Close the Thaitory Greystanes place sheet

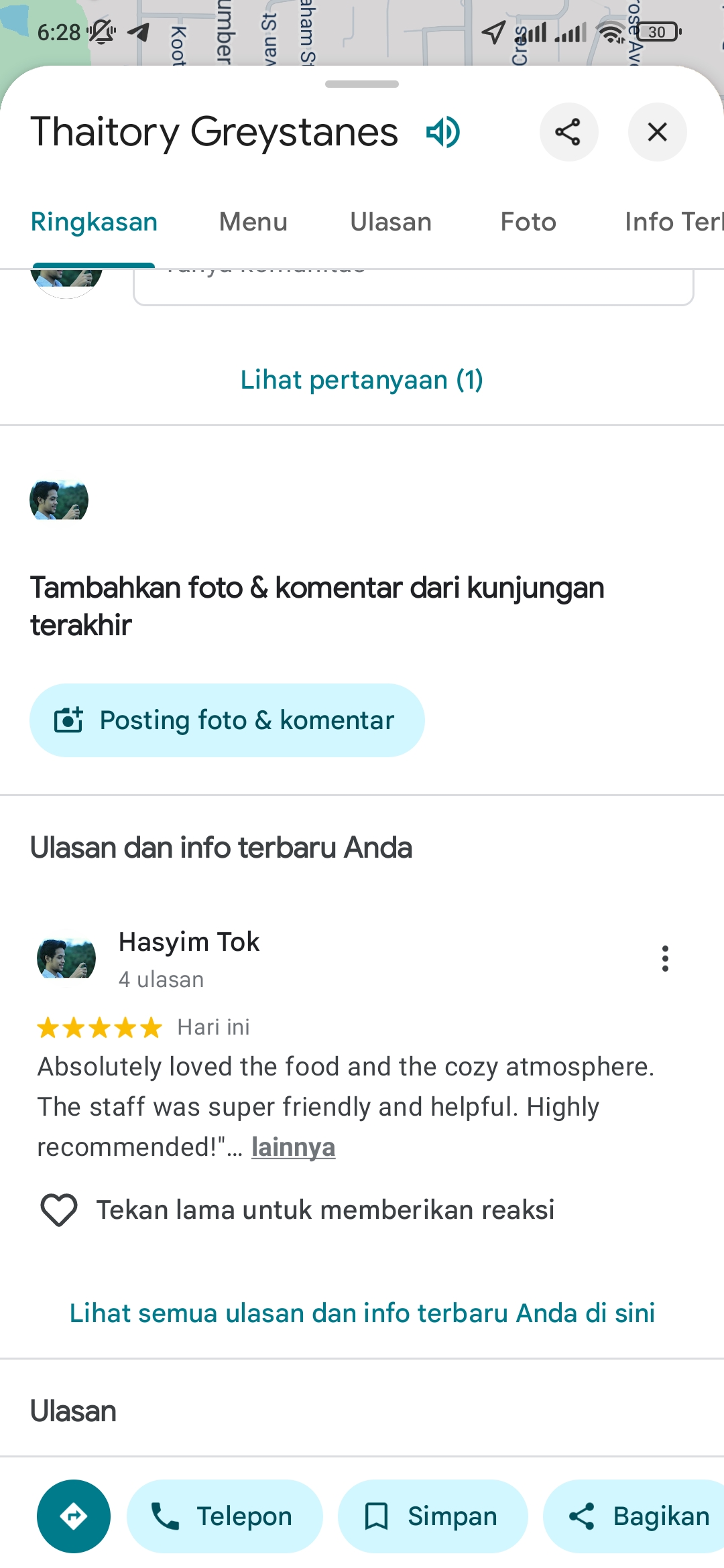657,132
